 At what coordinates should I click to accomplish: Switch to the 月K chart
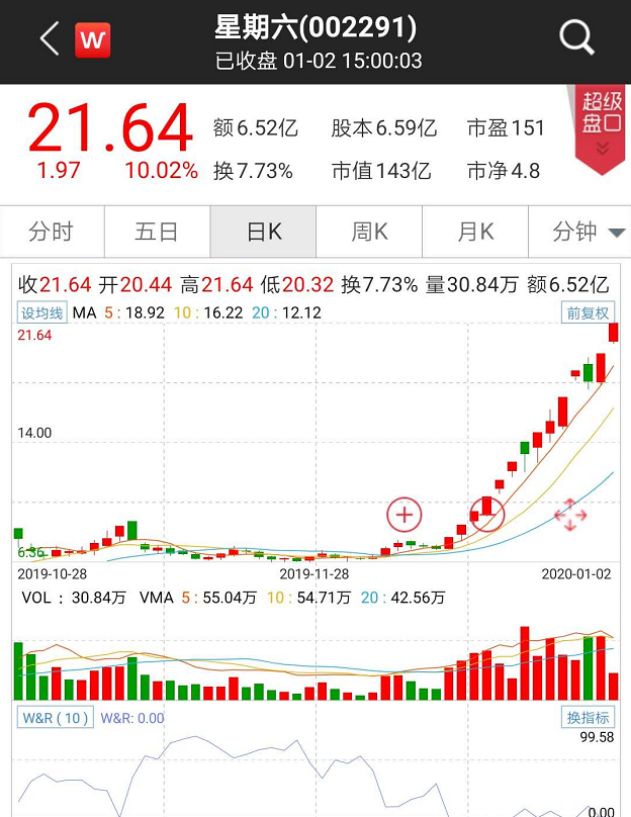tap(475, 233)
